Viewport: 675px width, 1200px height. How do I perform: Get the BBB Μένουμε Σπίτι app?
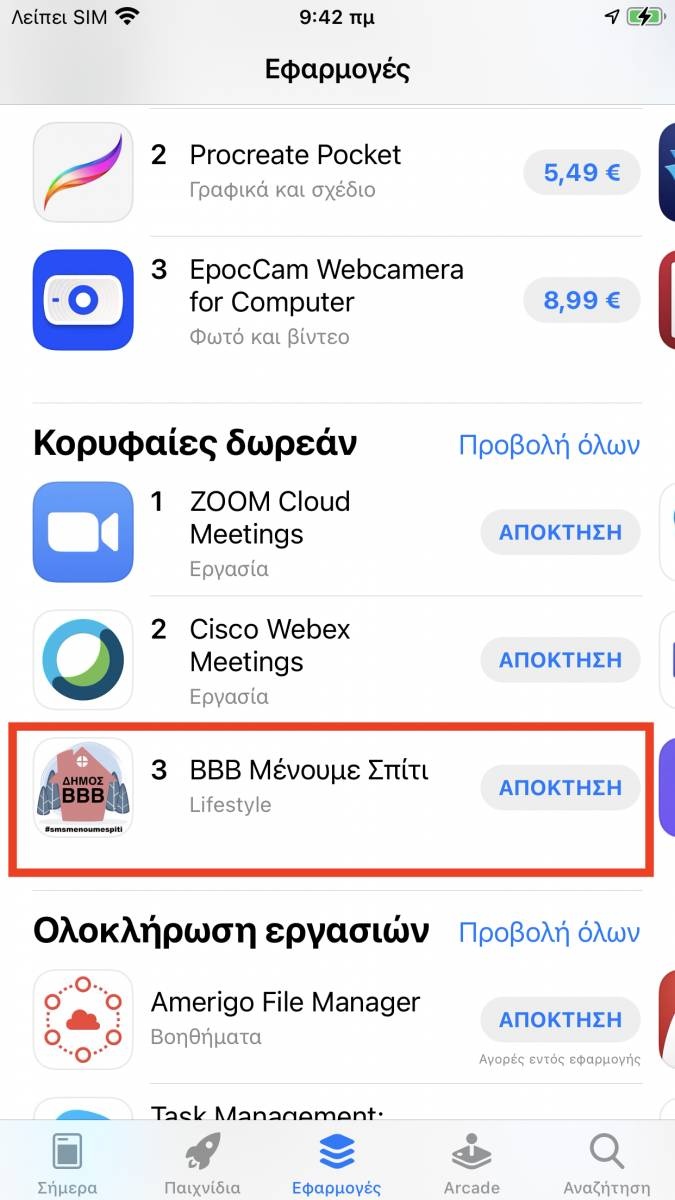[x=560, y=788]
